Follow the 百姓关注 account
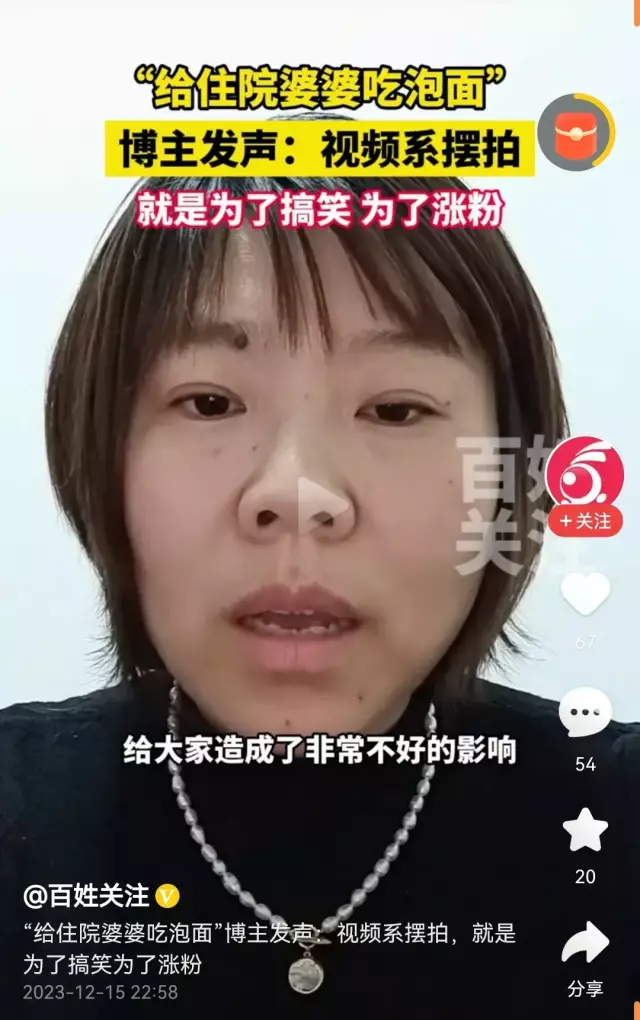Viewport: 640px width, 1020px height. [586, 521]
